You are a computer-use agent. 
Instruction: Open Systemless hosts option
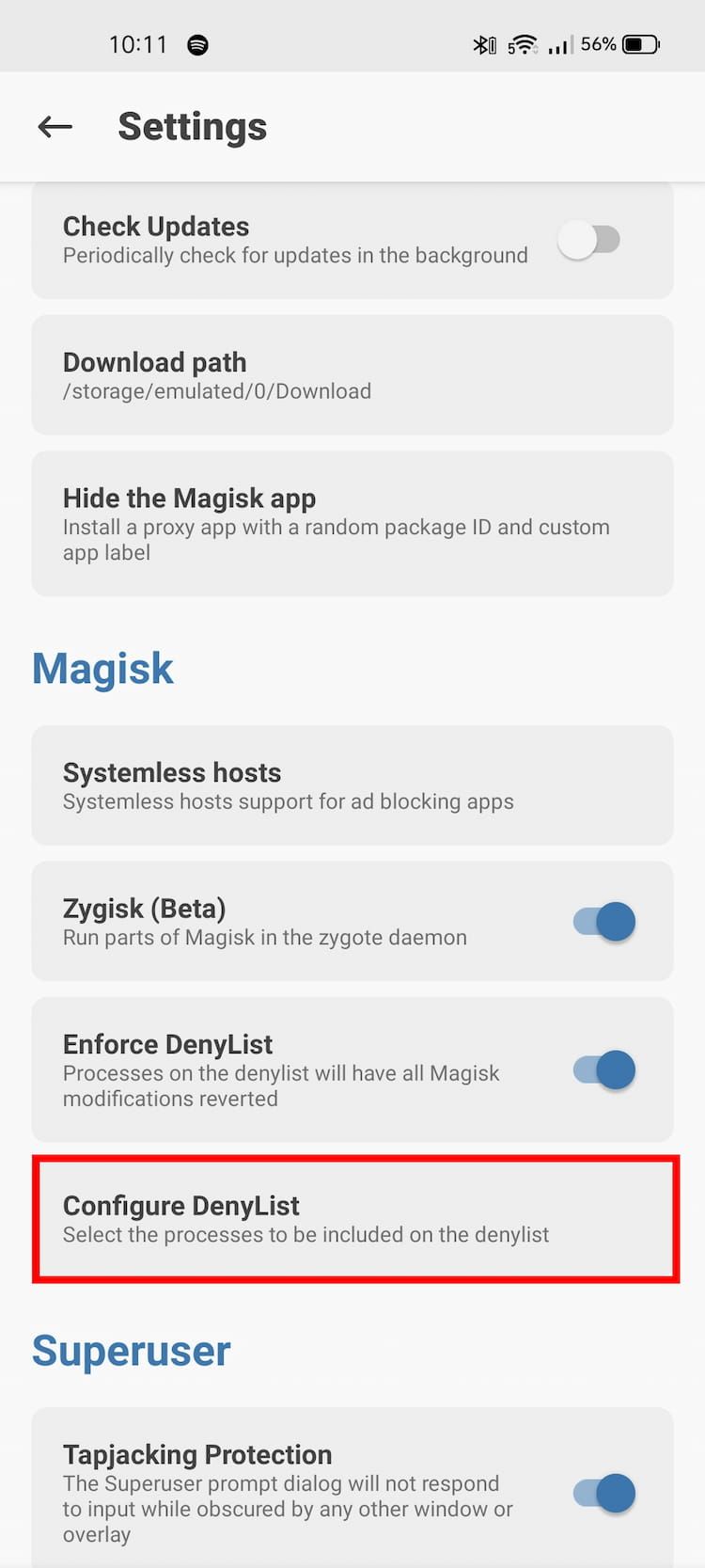[352, 786]
